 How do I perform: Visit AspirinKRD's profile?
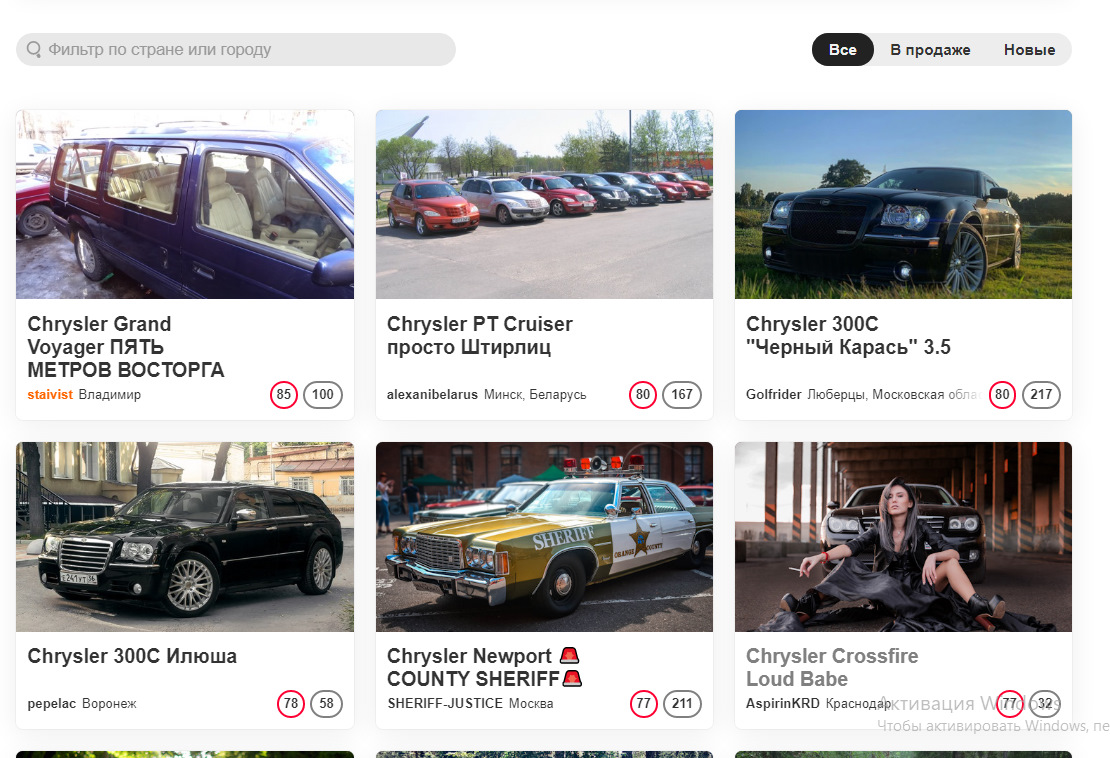(x=782, y=704)
